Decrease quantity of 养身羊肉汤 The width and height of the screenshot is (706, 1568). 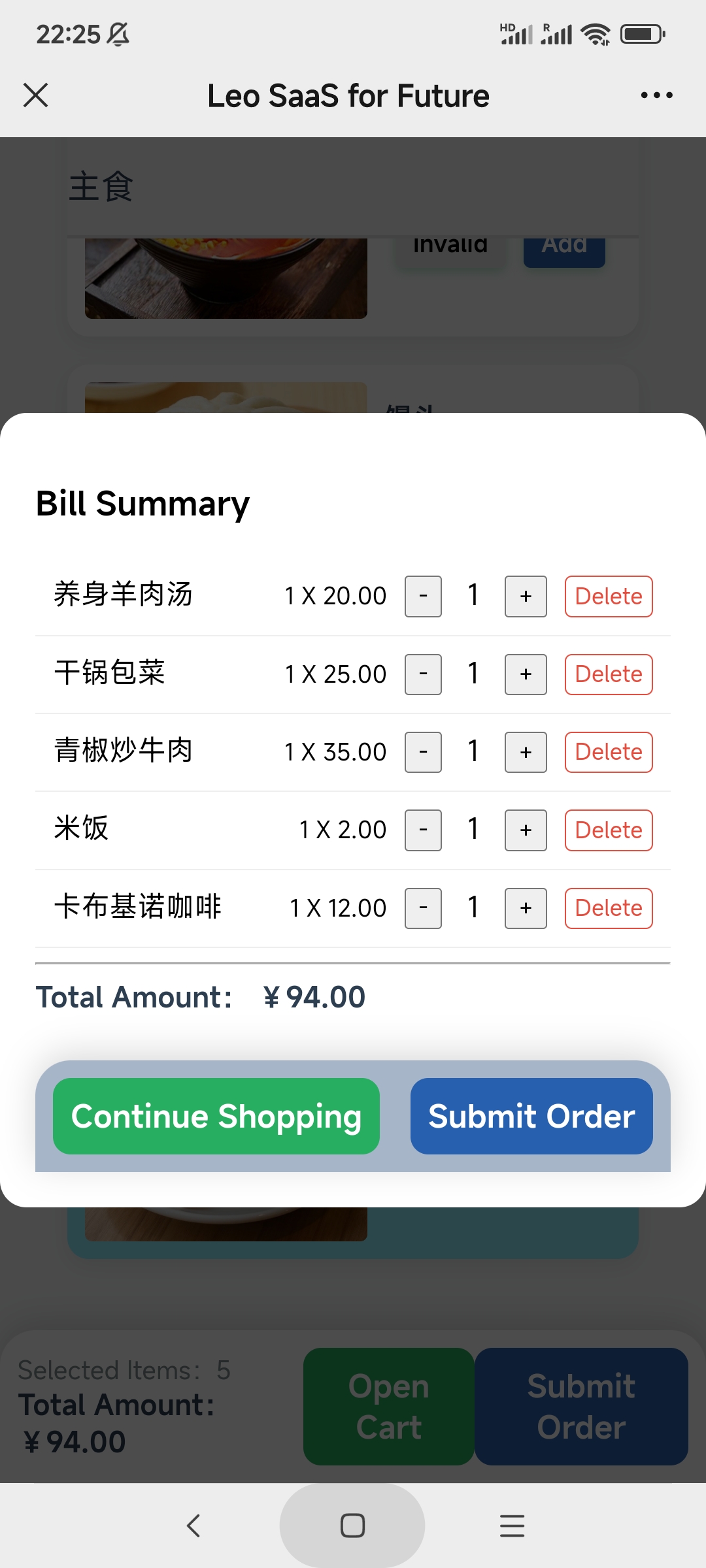423,596
